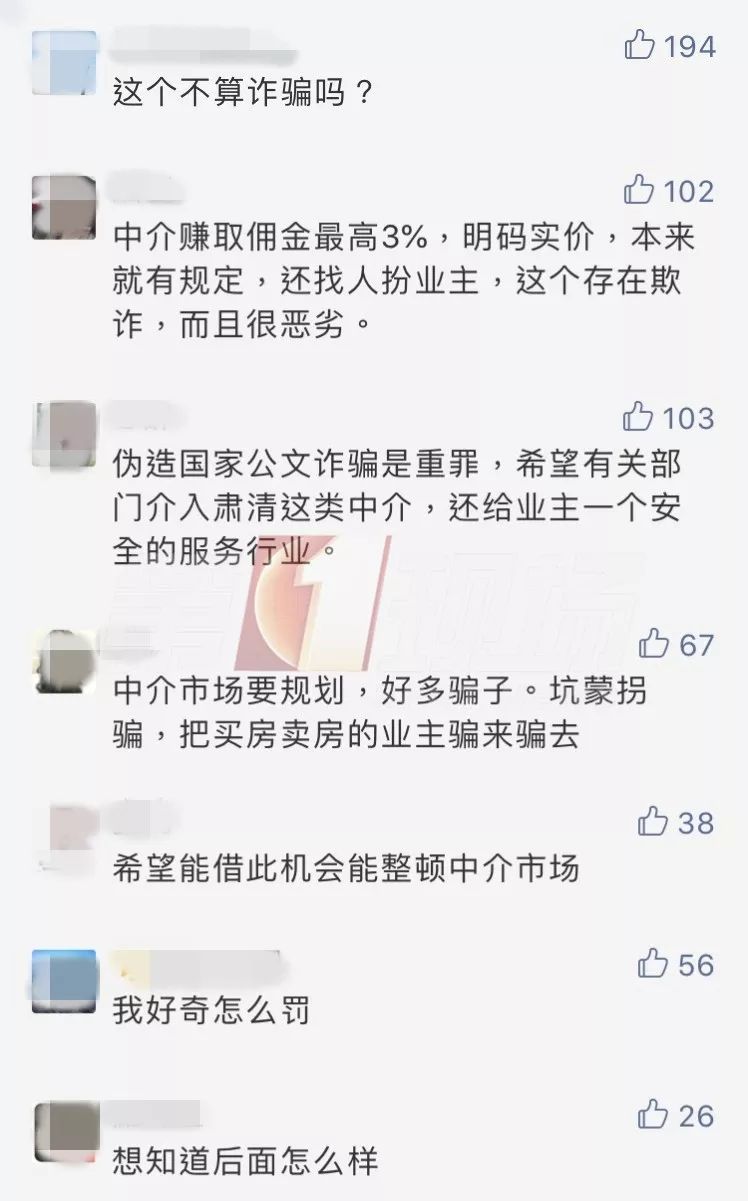Like the comment '中介市场要规划，好多骗子'
The image size is (748, 1201).
click(654, 644)
